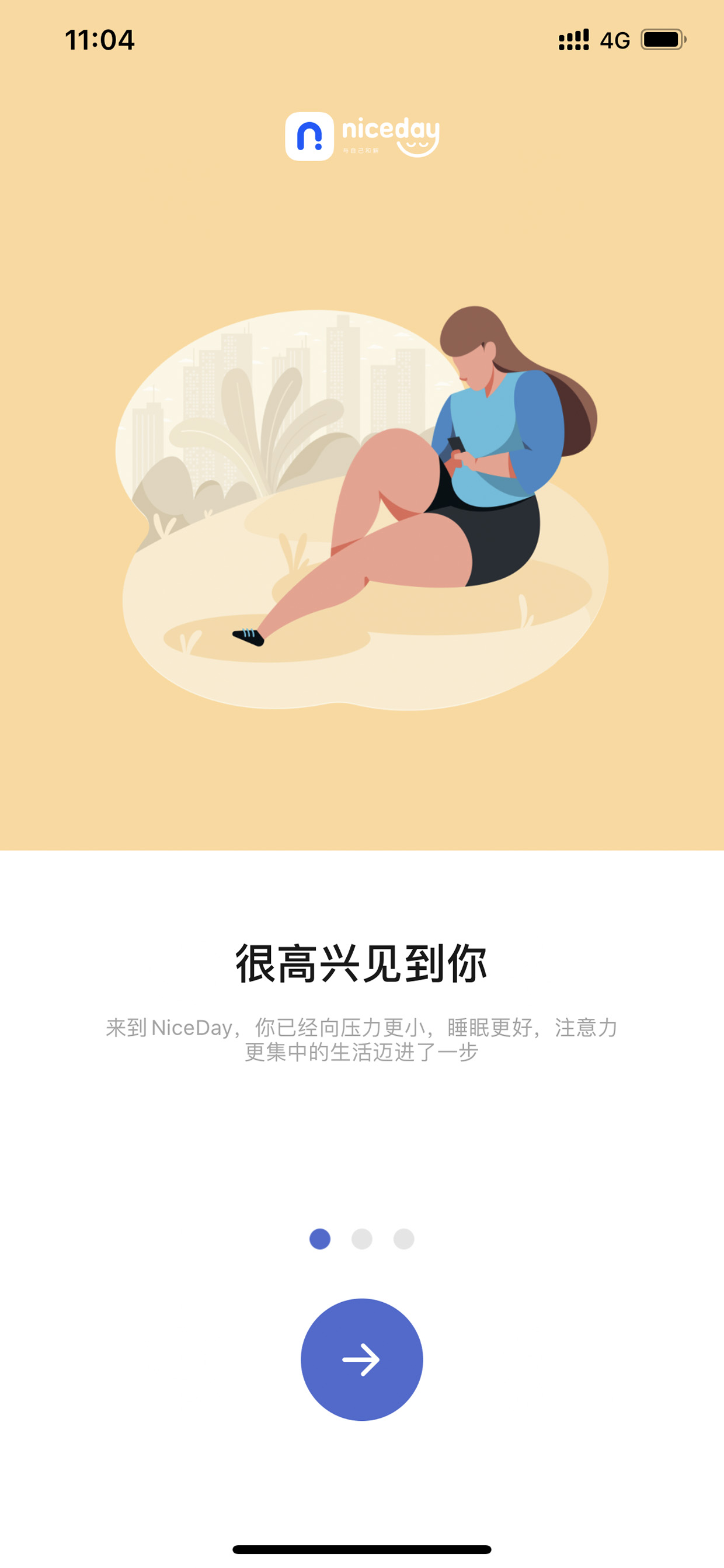Select the second page indicator dot
724x1568 pixels.
point(362,1239)
